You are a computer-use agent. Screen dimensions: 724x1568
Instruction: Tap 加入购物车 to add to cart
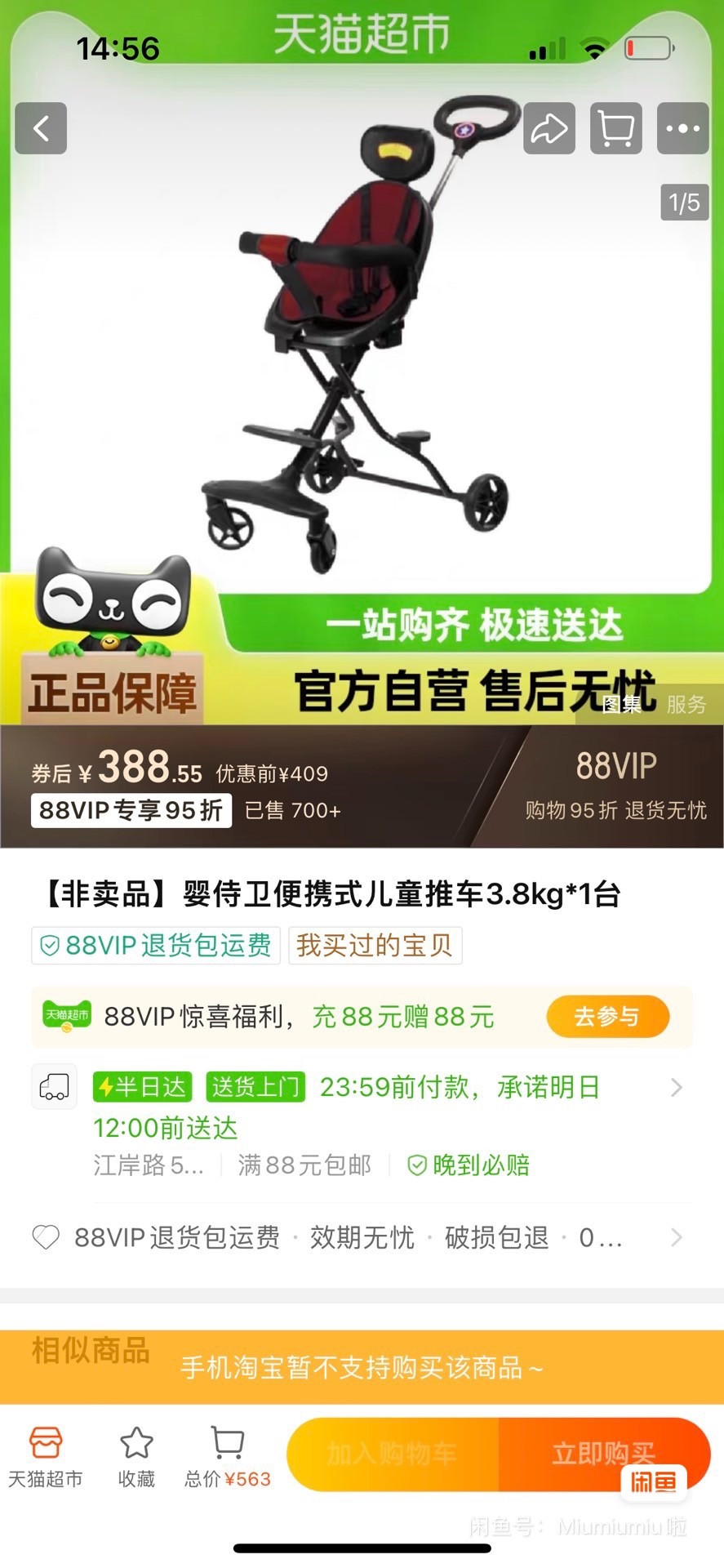pyautogui.click(x=392, y=1454)
